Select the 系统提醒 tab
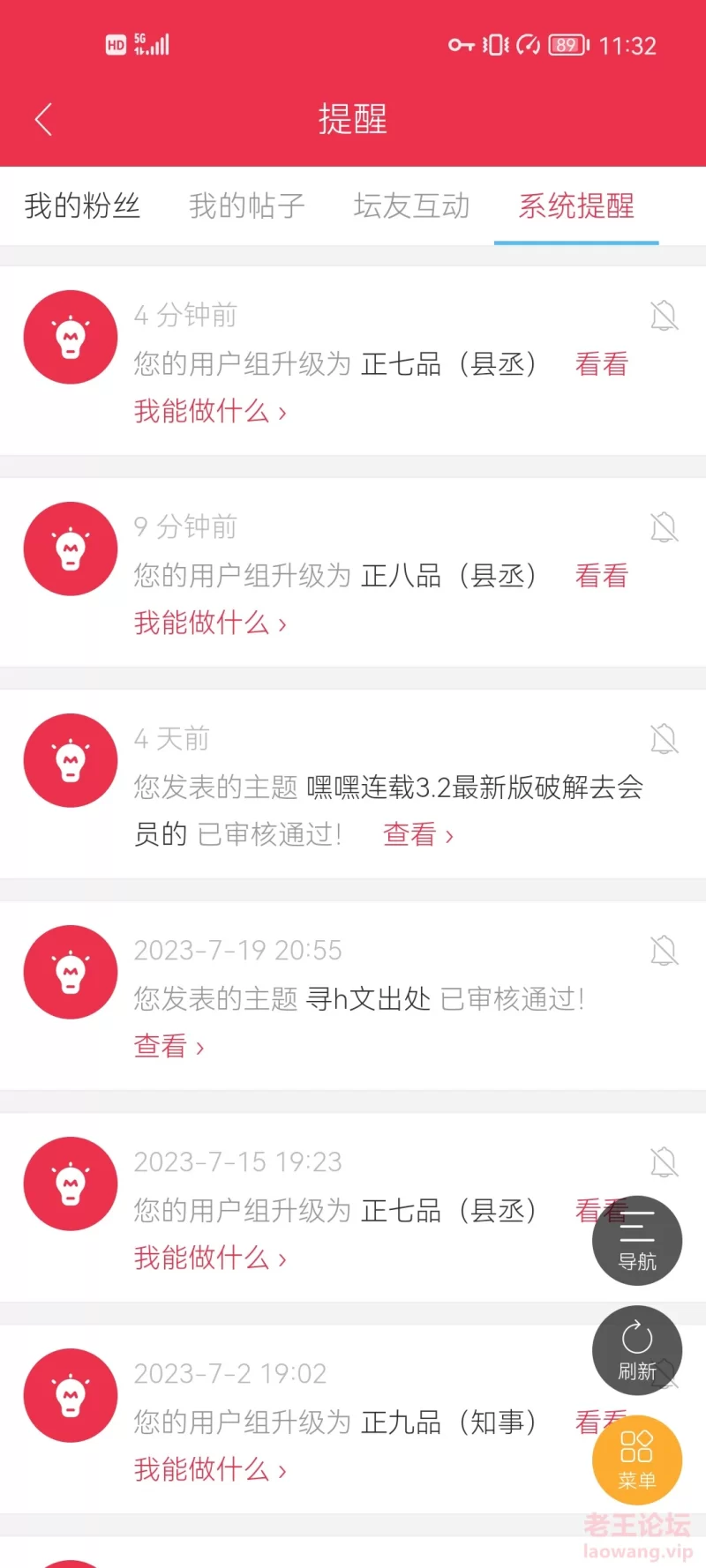This screenshot has height=1568, width=706. [576, 206]
